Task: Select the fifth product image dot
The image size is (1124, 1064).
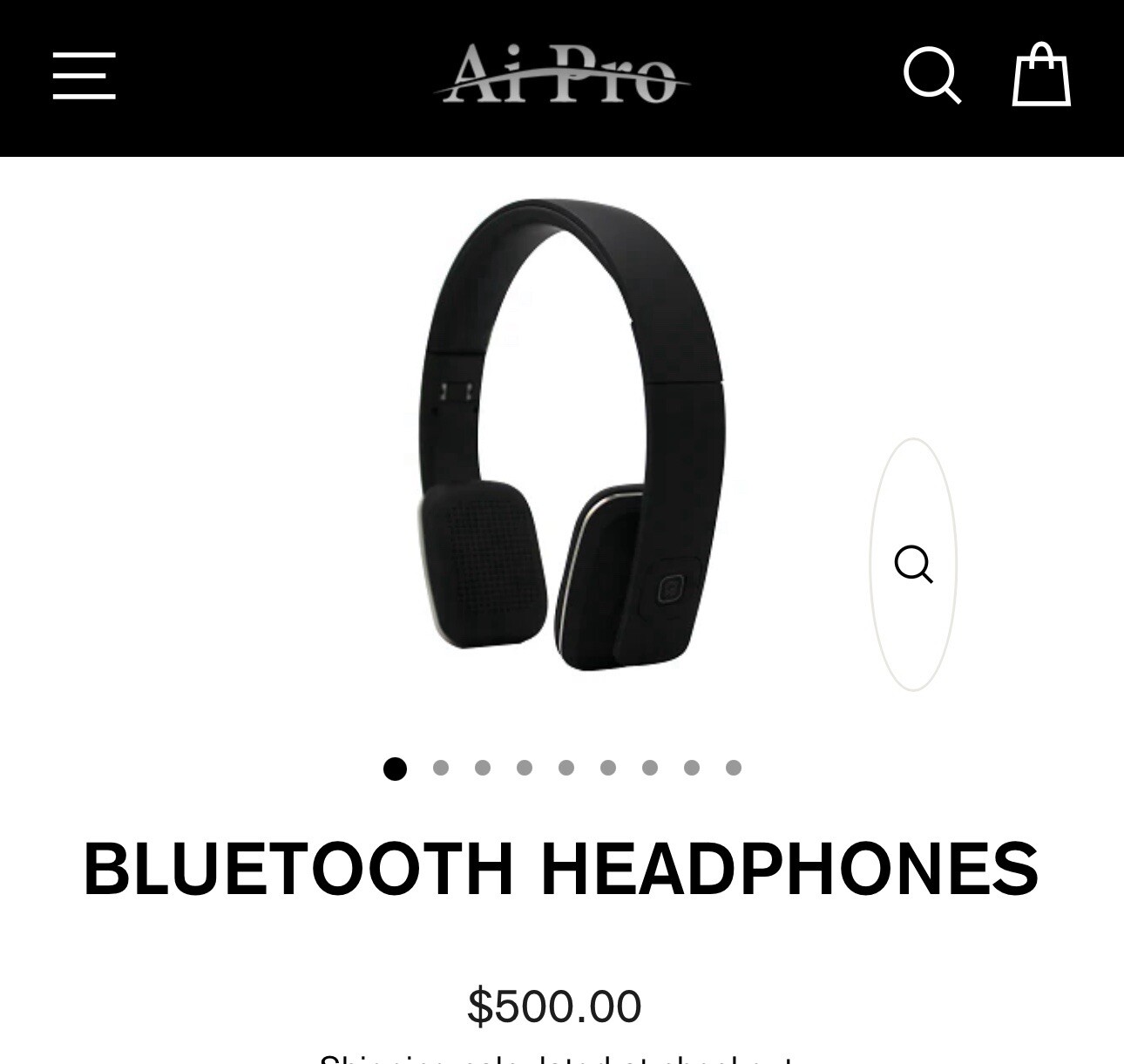Action: click(x=566, y=768)
